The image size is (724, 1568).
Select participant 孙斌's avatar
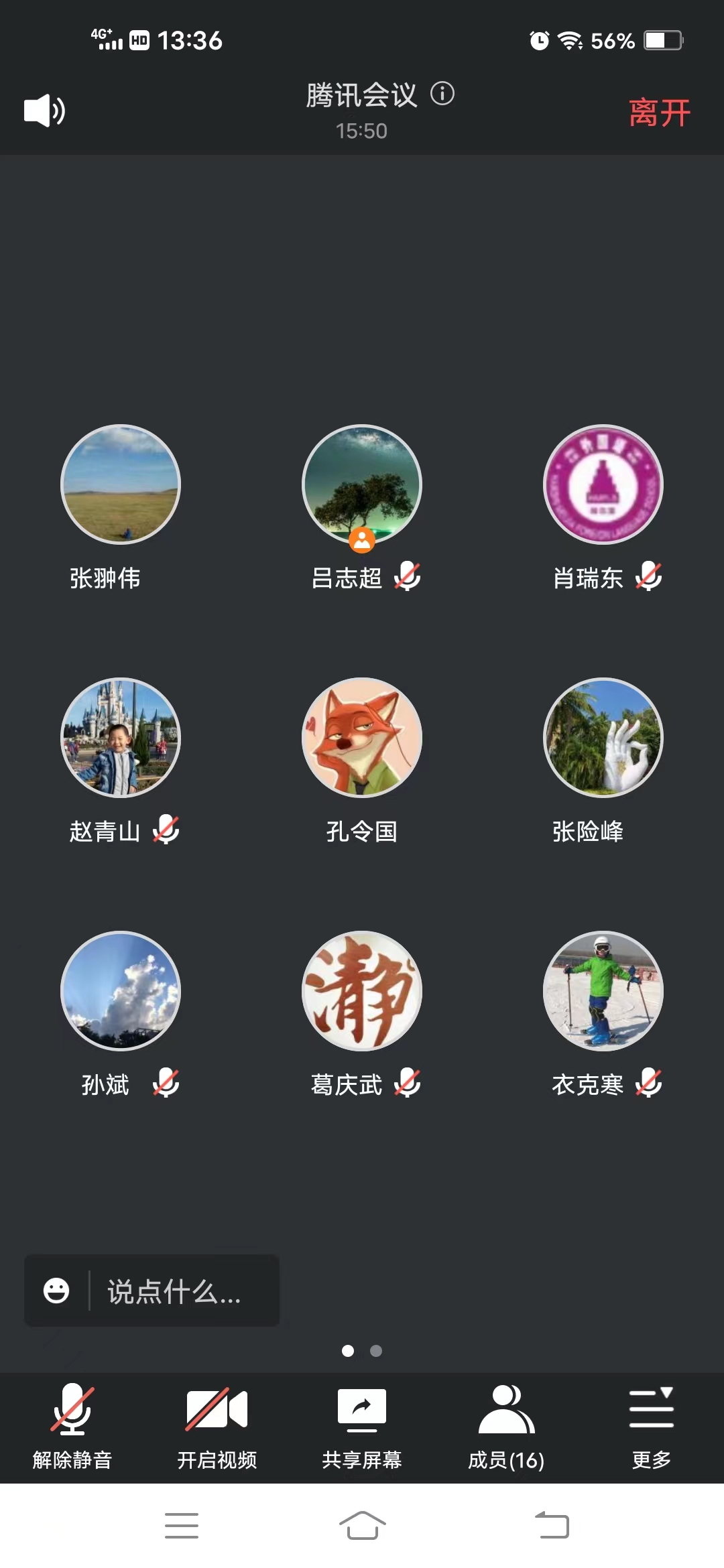tap(121, 991)
